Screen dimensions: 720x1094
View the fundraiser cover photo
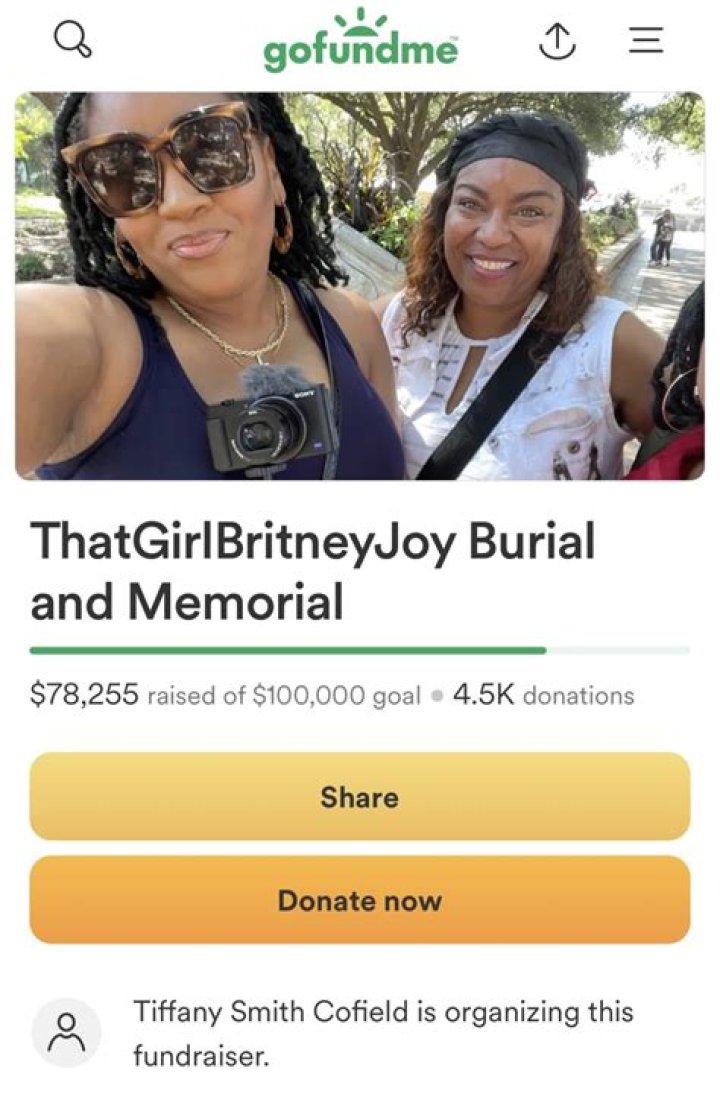360,286
